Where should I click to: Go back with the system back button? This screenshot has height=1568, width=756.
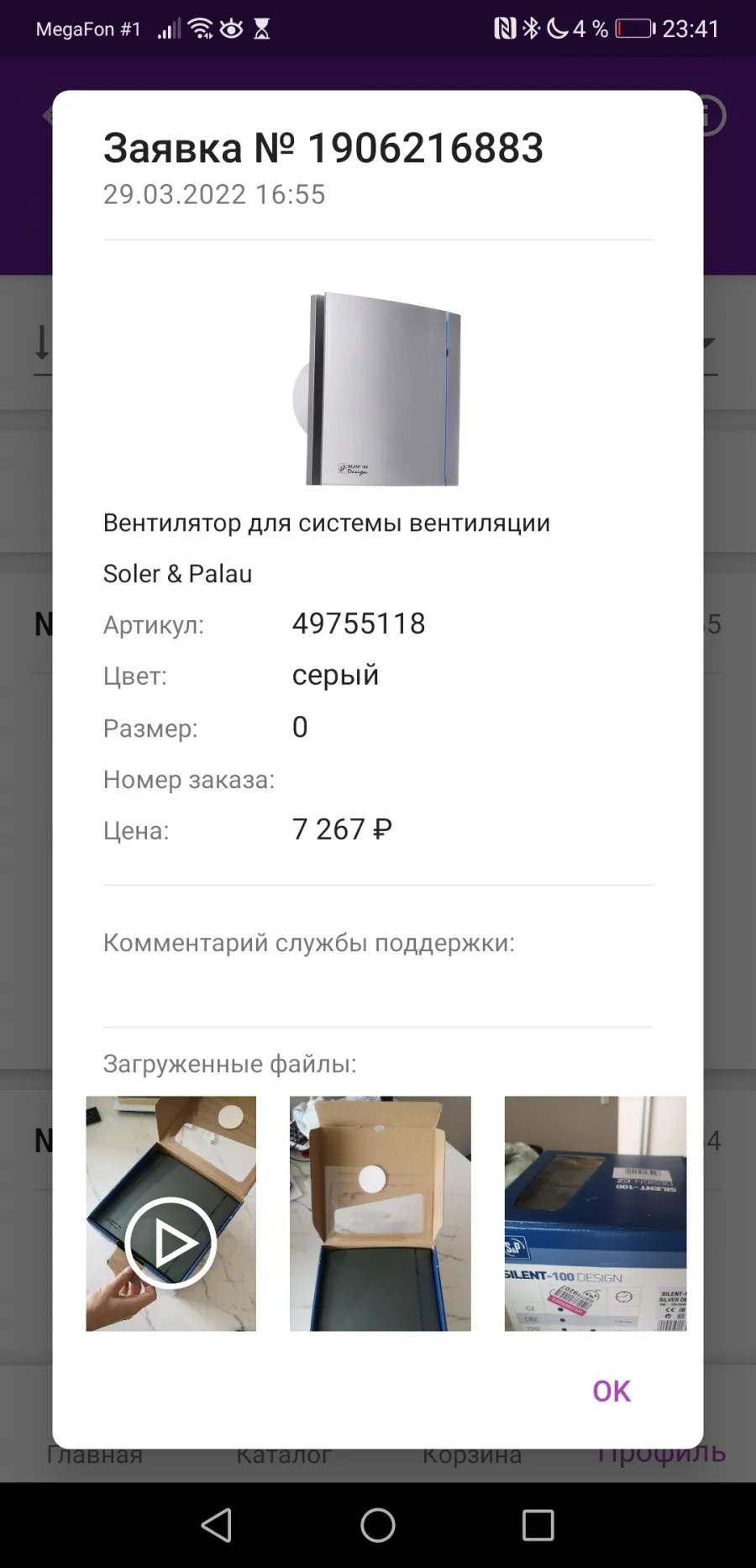click(217, 1525)
